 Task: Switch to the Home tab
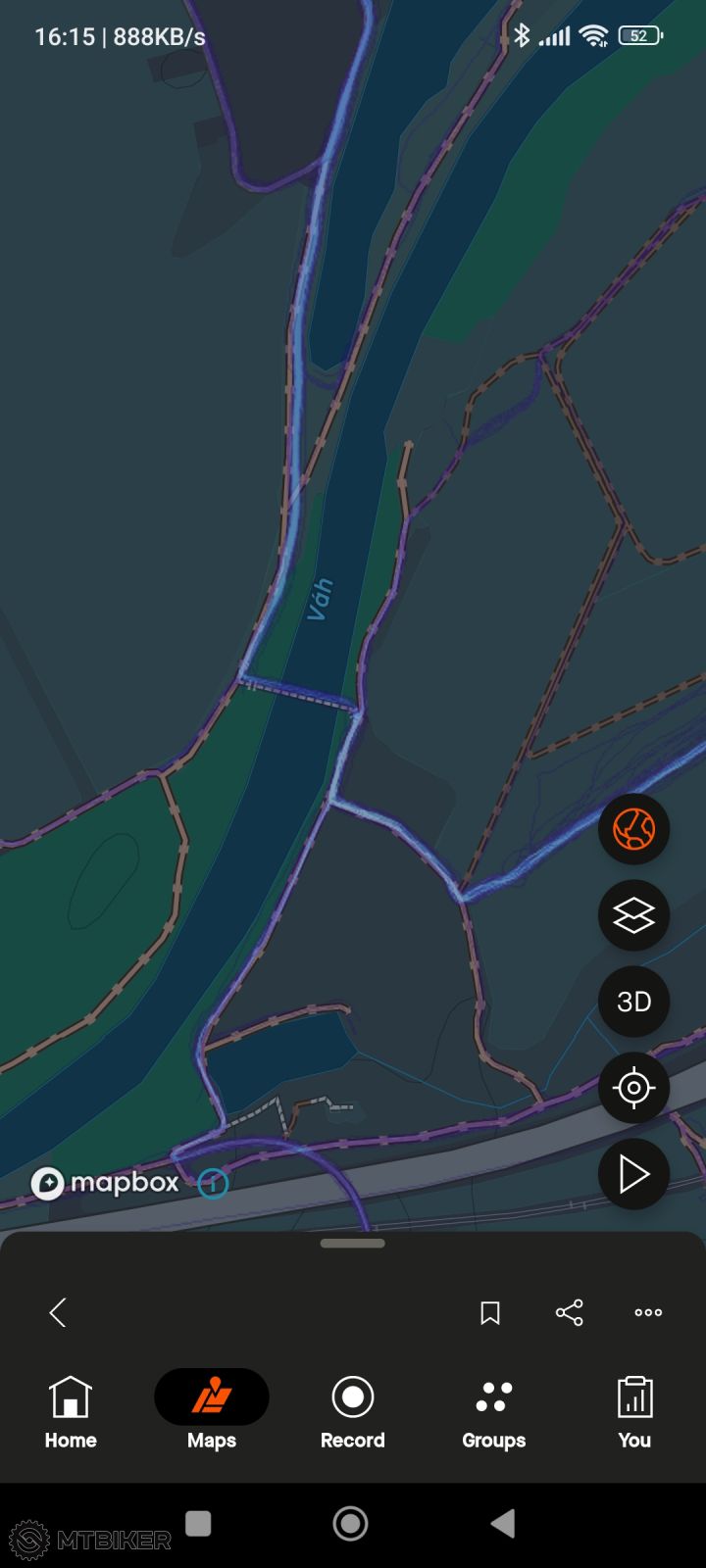[71, 1412]
